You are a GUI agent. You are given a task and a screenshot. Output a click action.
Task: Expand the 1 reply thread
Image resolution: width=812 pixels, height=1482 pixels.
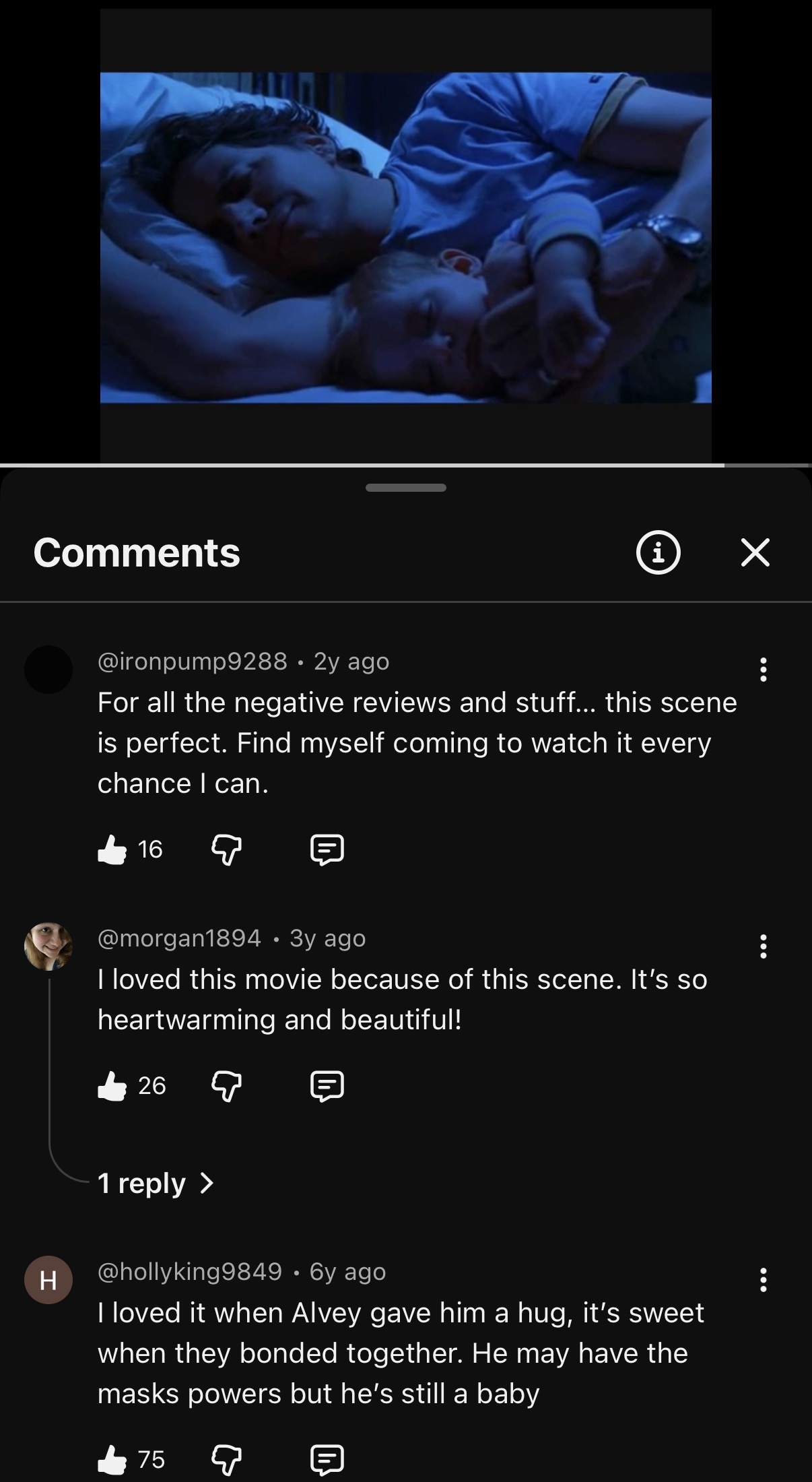[x=155, y=1183]
